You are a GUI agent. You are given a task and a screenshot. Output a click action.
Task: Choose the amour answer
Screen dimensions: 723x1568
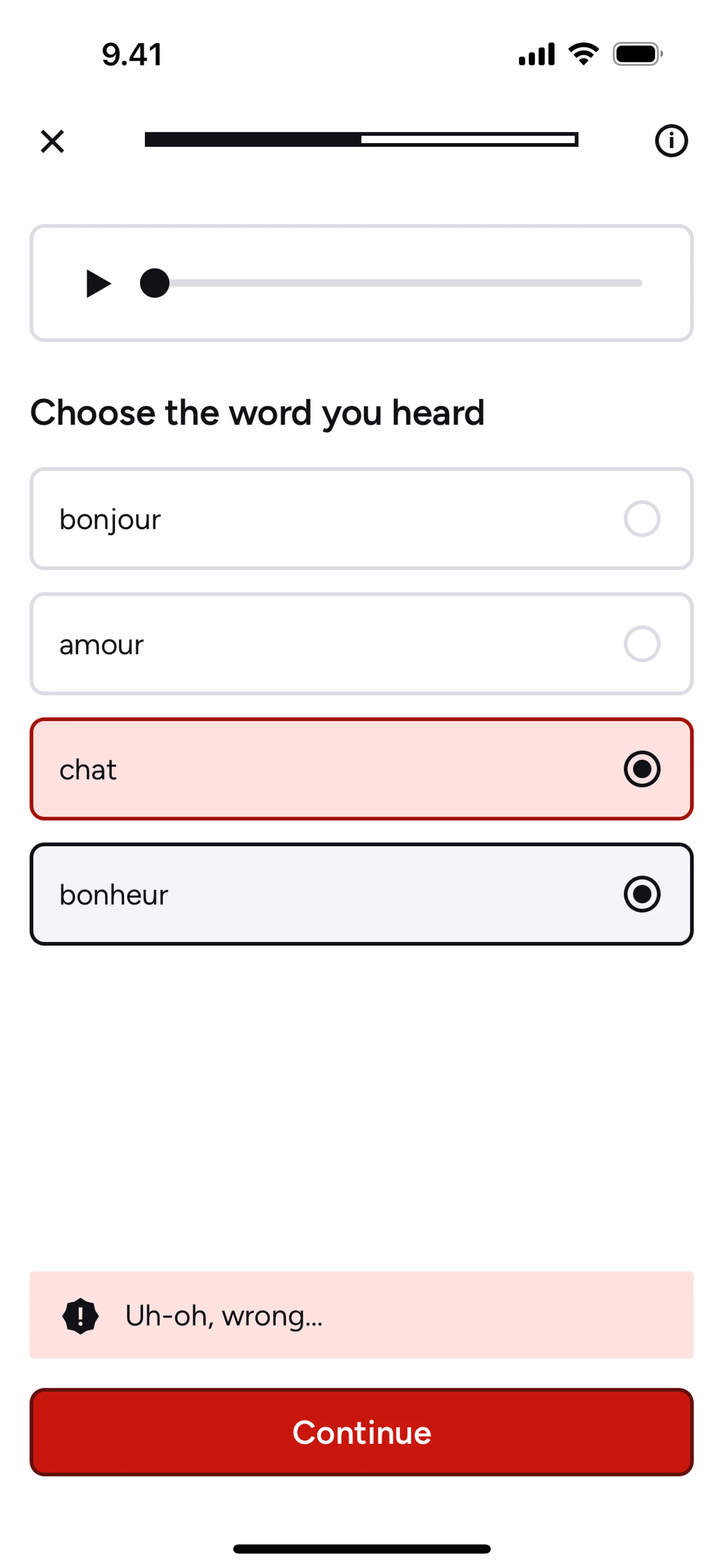point(361,644)
